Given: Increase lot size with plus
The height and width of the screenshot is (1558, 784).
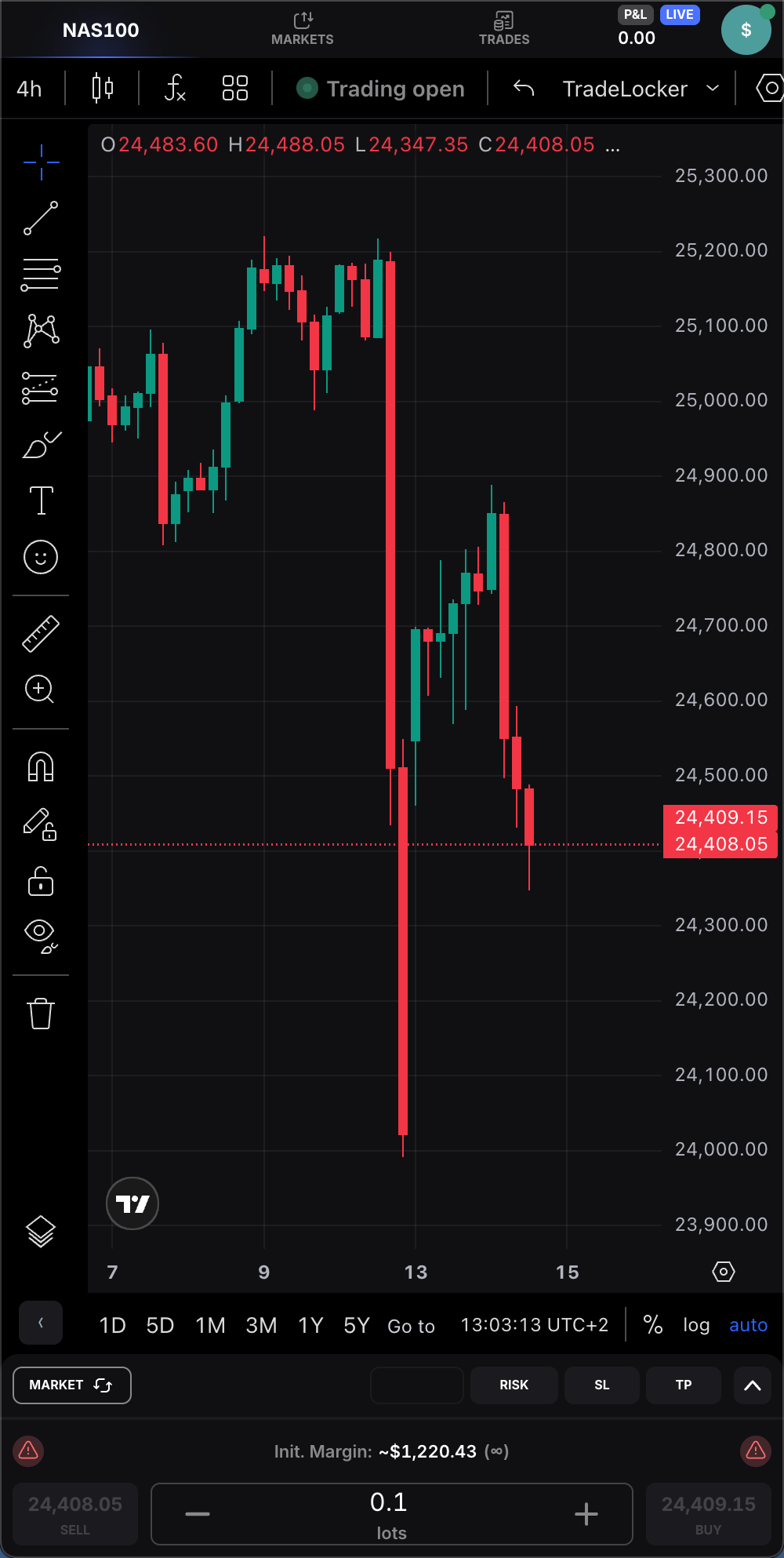Looking at the screenshot, I should point(586,1514).
